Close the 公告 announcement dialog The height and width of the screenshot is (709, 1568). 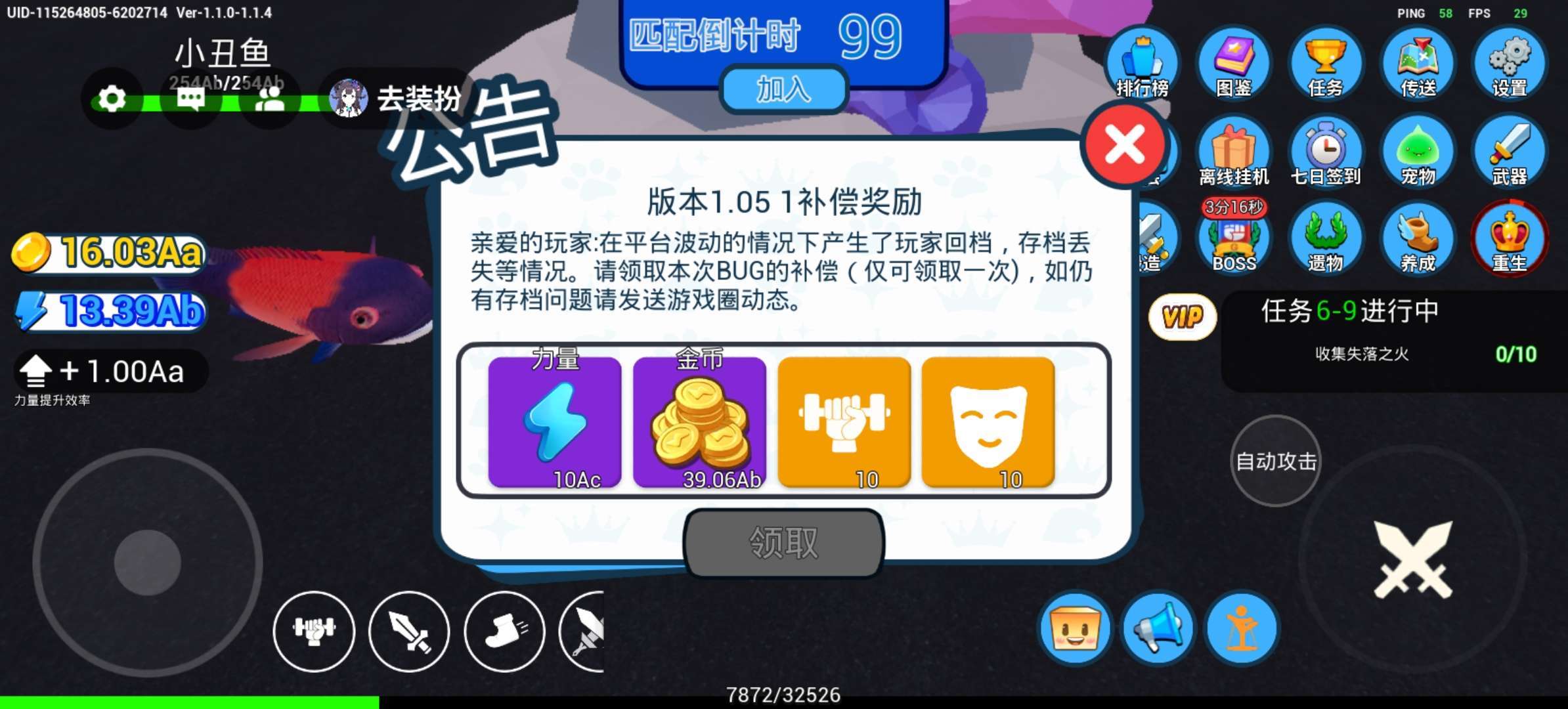tap(1124, 145)
